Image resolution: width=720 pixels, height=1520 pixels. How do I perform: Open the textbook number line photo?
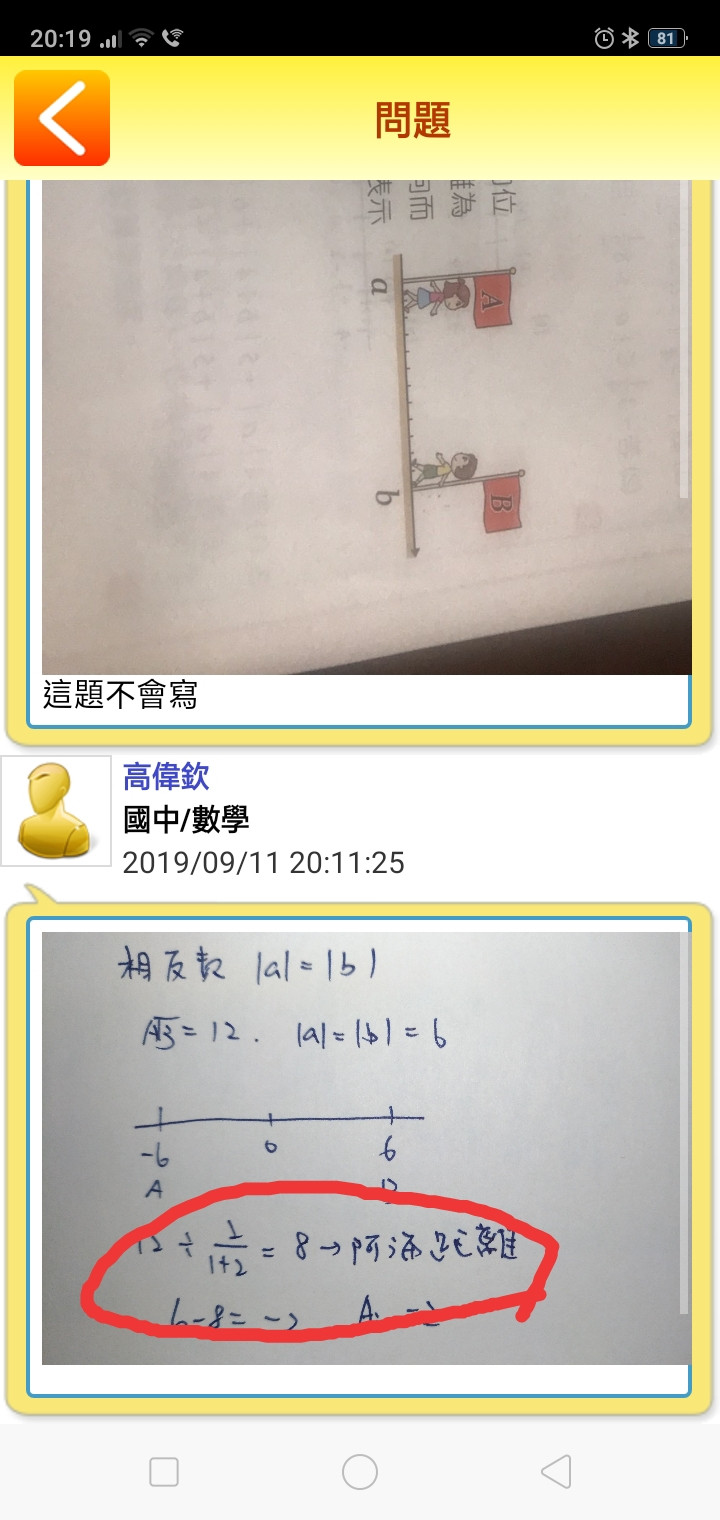pos(366,428)
